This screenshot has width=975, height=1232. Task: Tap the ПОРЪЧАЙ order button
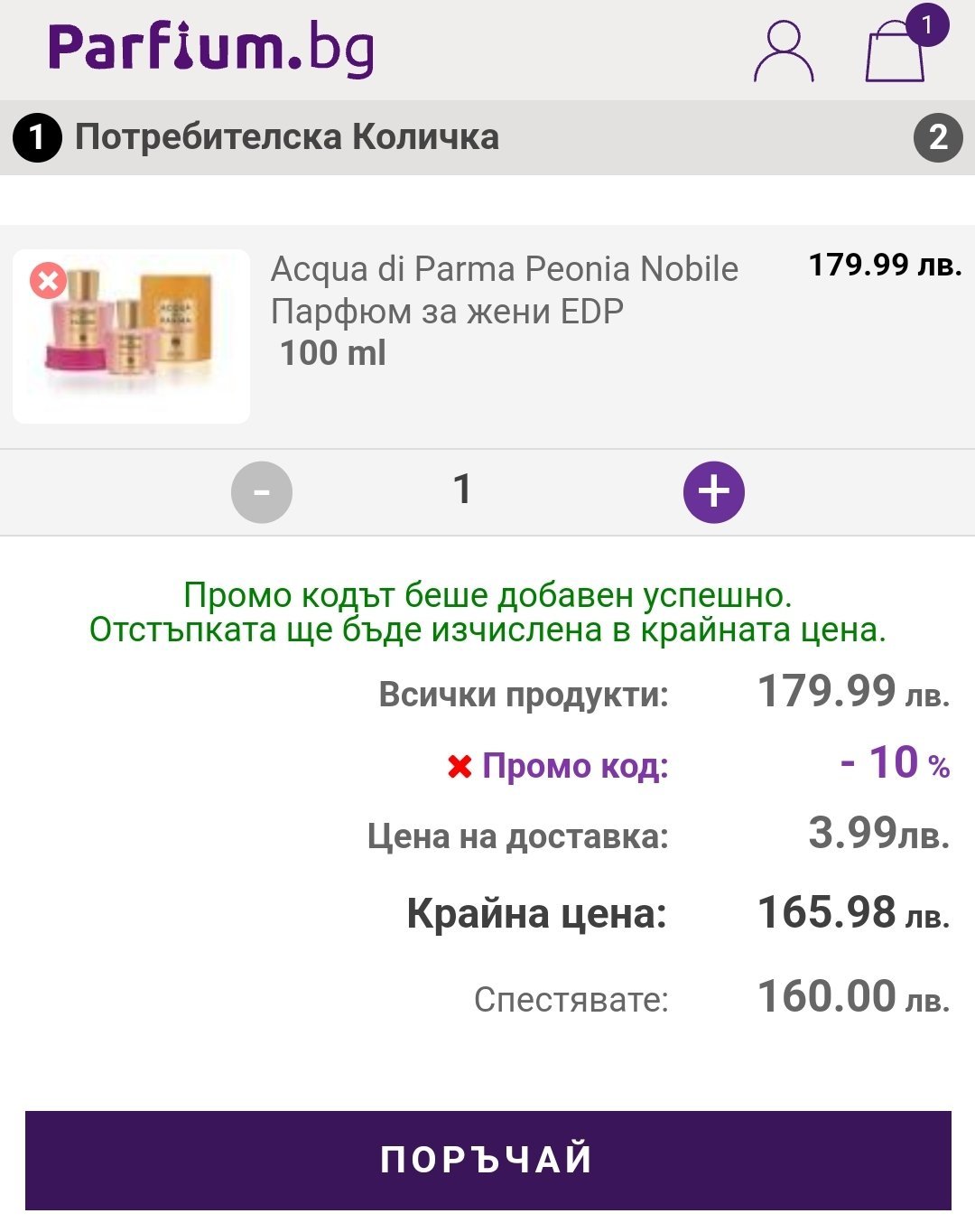click(x=487, y=1160)
